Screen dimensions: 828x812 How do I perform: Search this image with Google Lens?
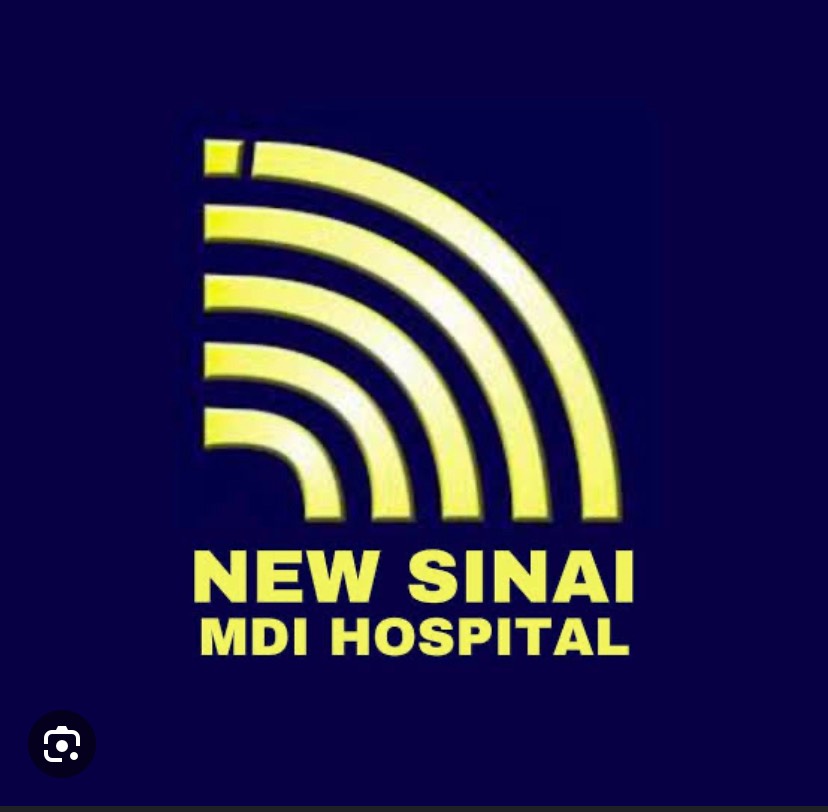(x=62, y=744)
